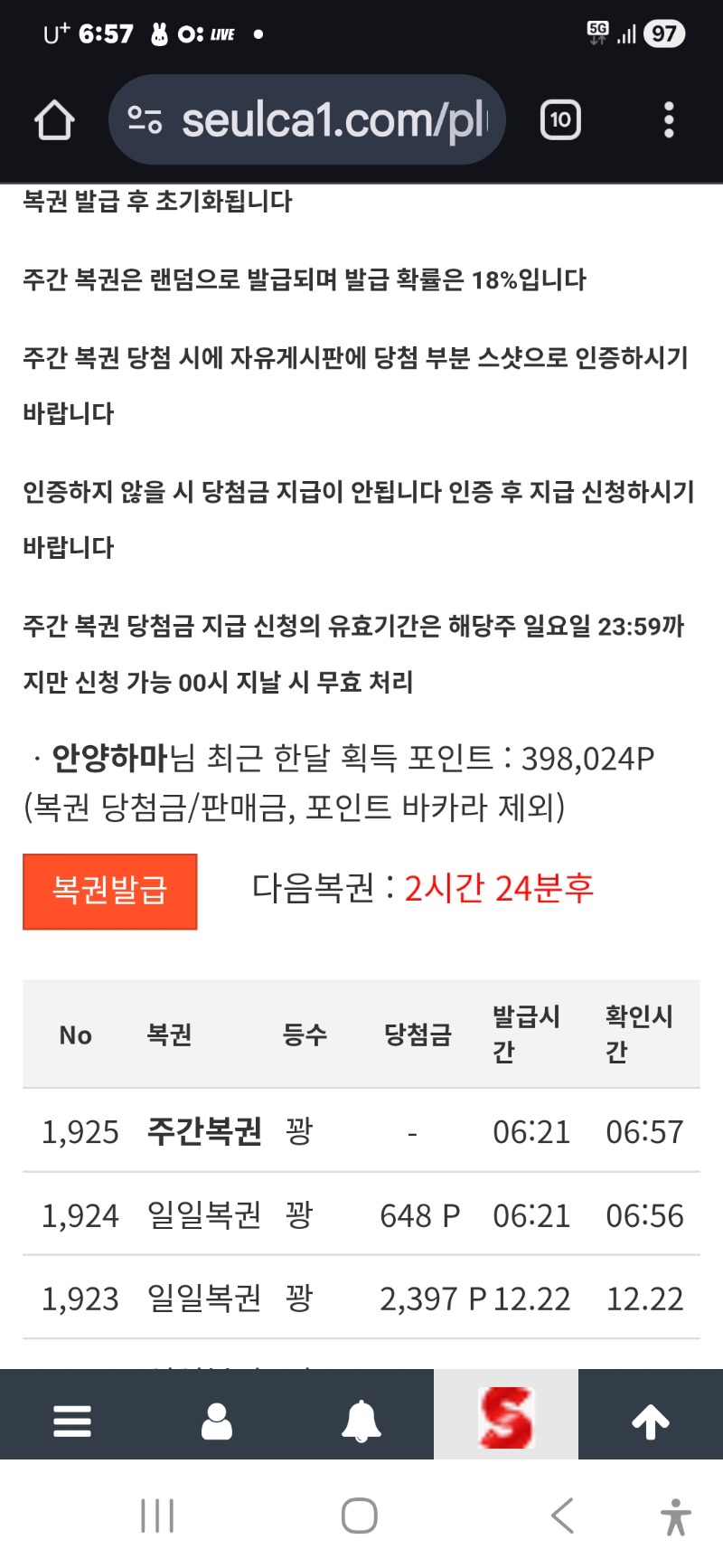Tap the seulca1.com address bar
723x1568 pixels.
[307, 120]
